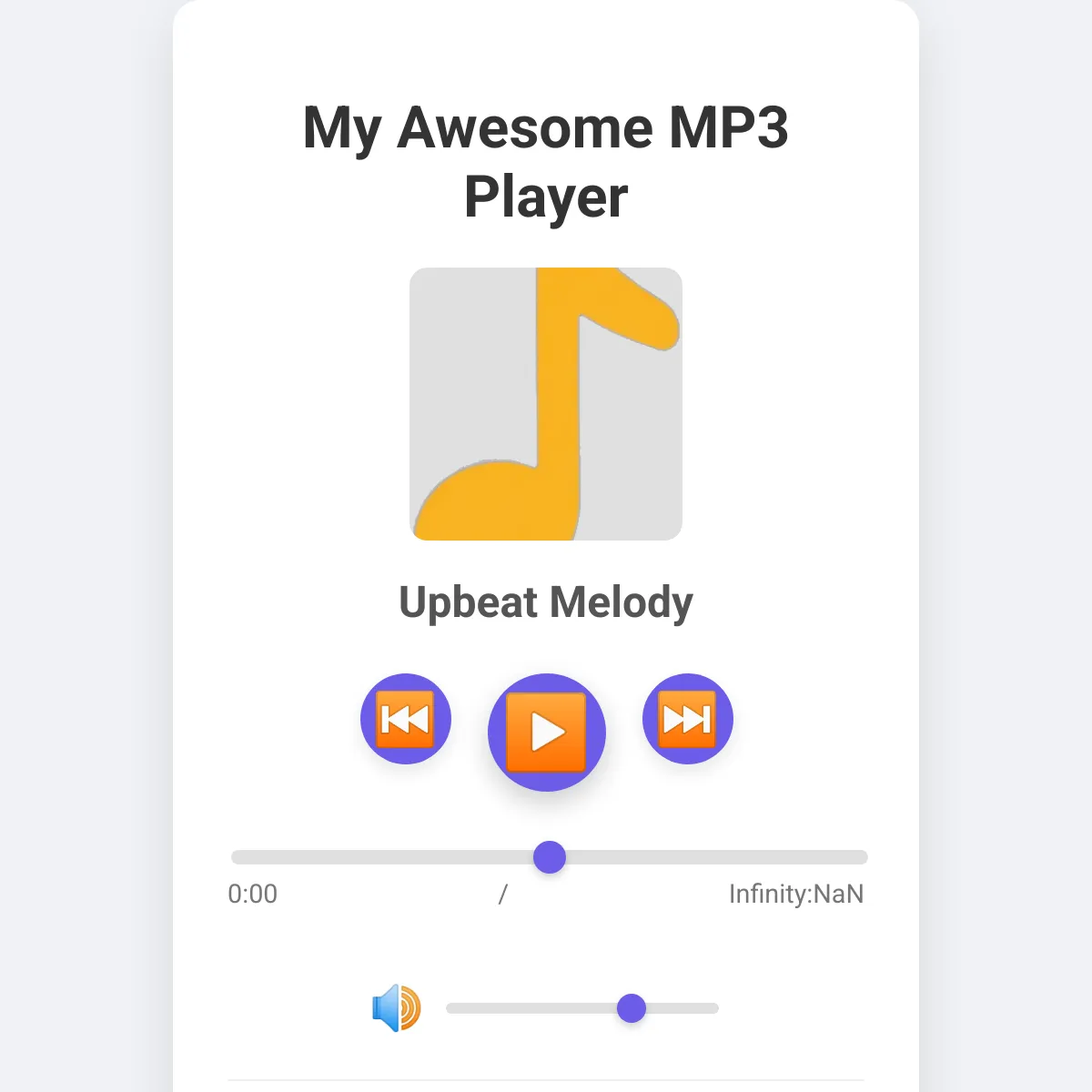Viewport: 1092px width, 1092px height.
Task: Tap the song progress slider
Action: pos(550,857)
